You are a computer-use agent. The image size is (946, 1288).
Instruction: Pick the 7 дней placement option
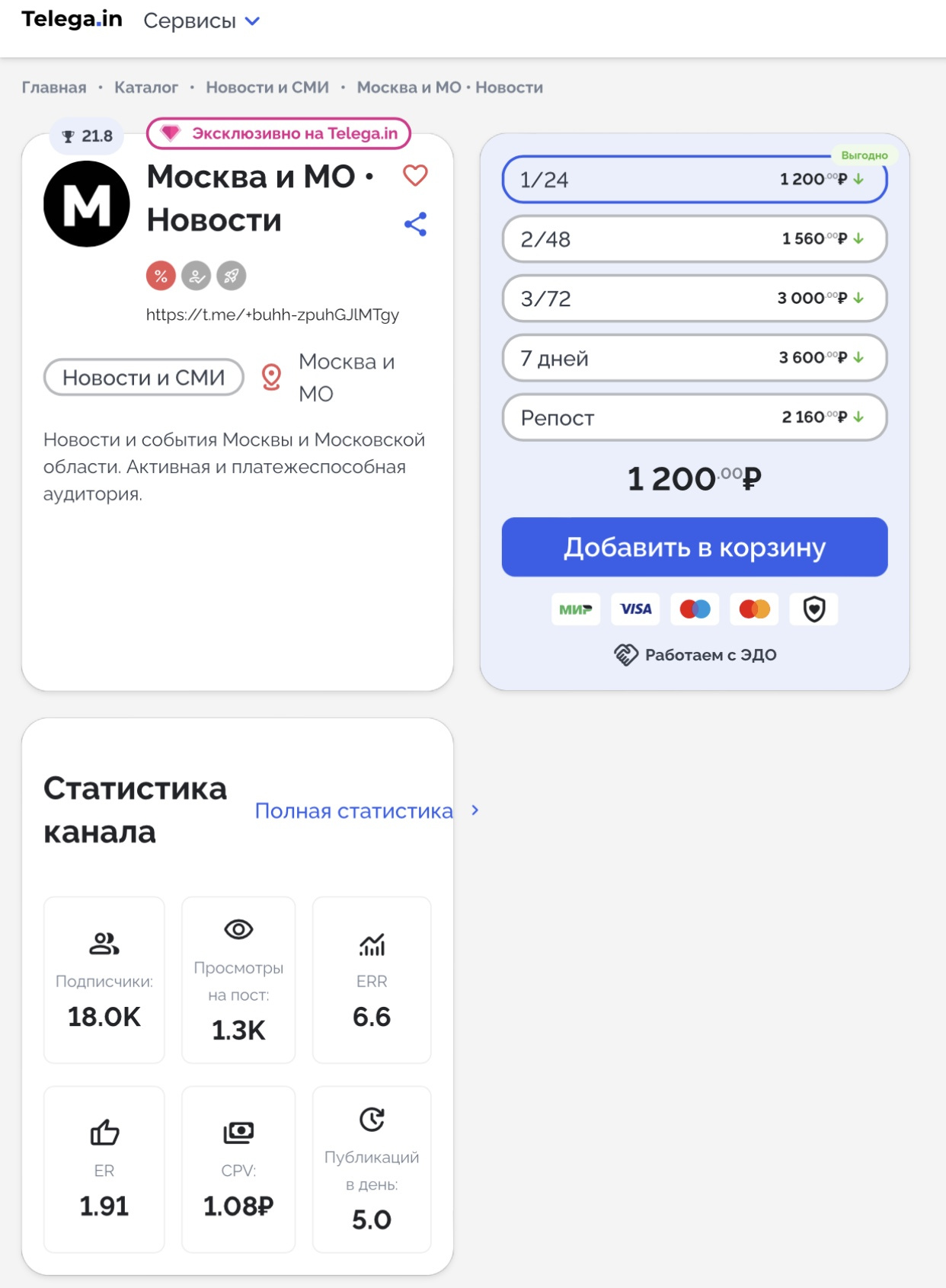click(694, 358)
